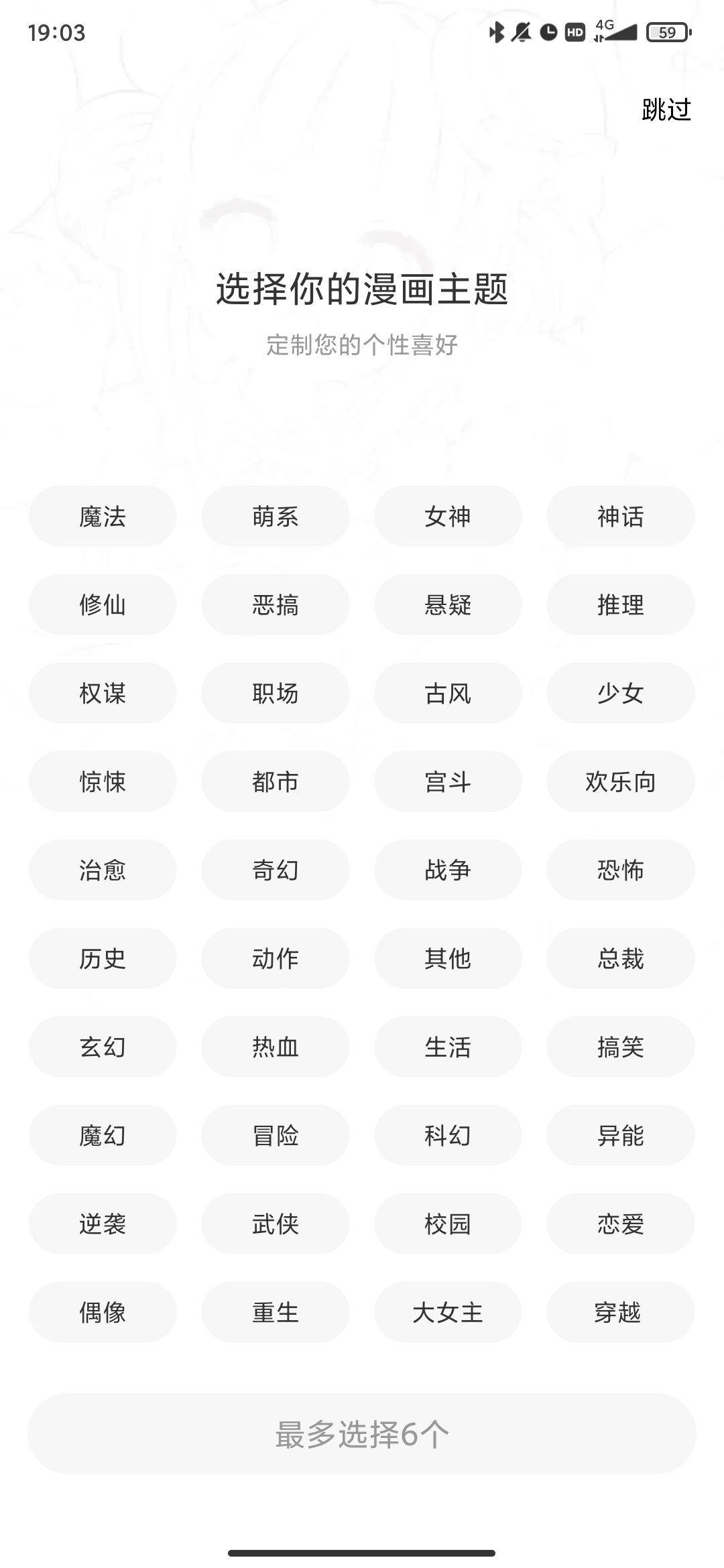Select the 悬疑 theme chip
This screenshot has height=1568, width=724.
click(x=448, y=604)
